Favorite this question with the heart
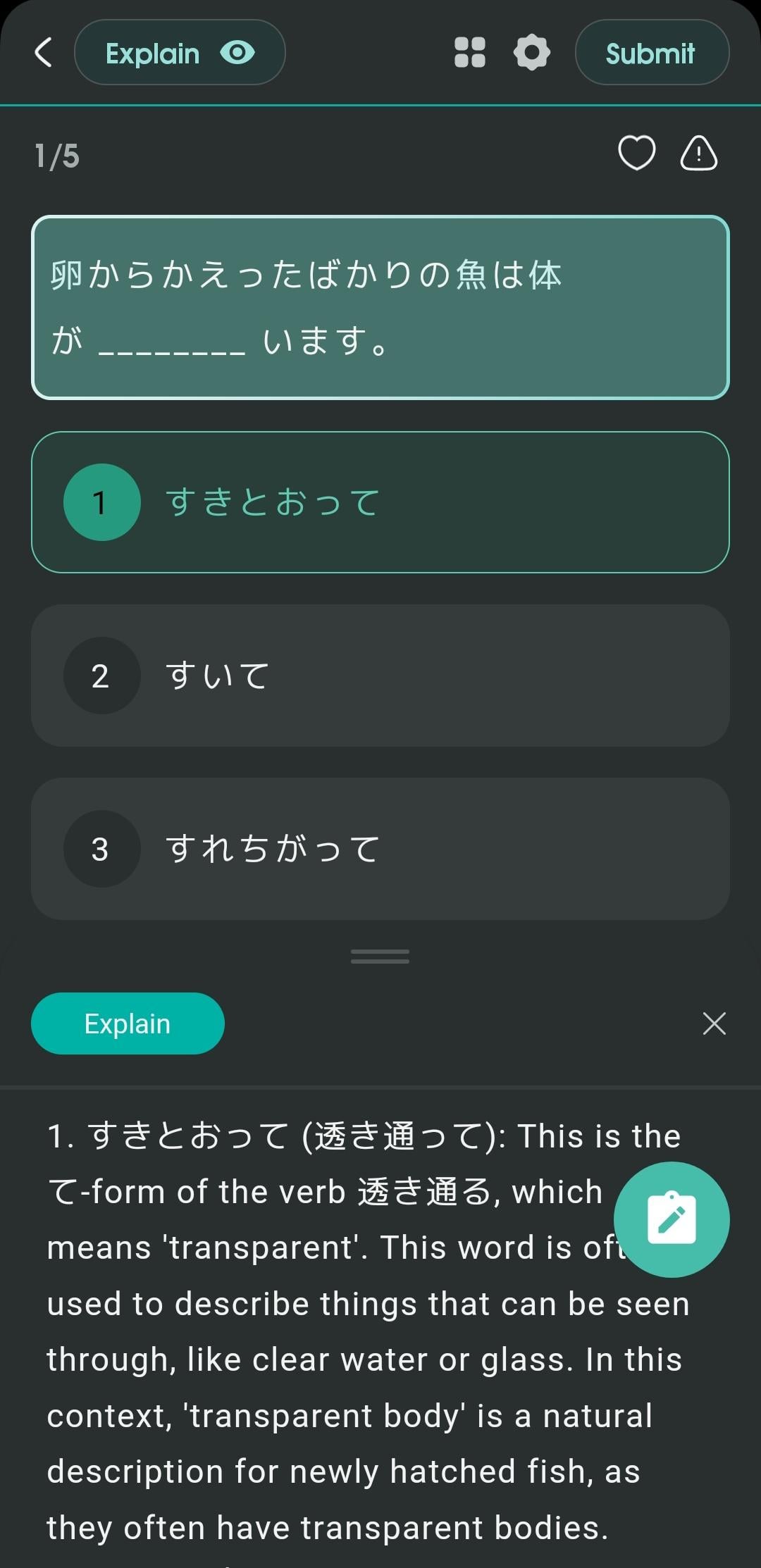Screen dimensions: 761x1568 pyautogui.click(x=636, y=153)
